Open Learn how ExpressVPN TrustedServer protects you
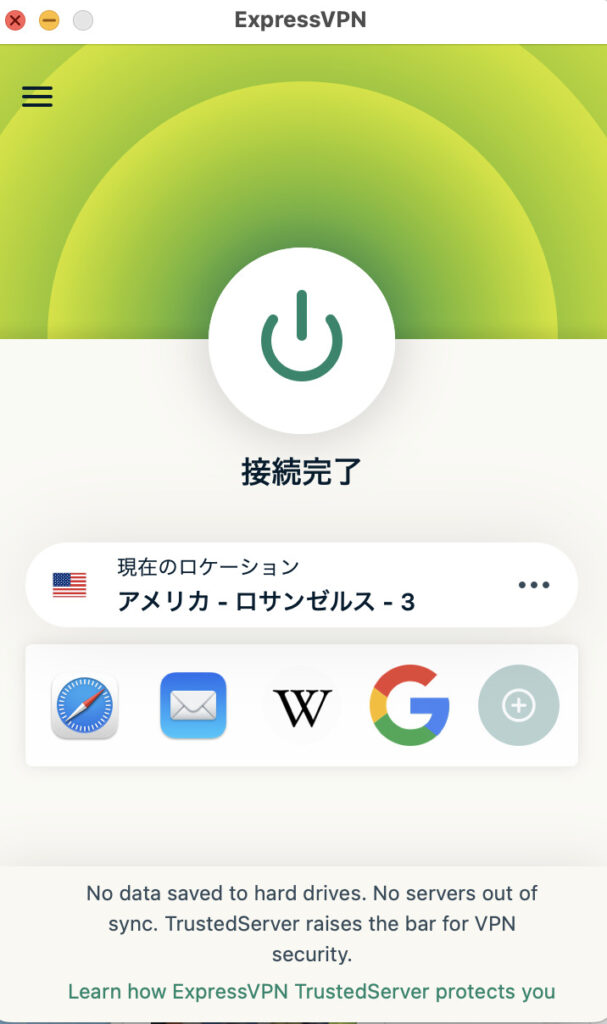607x1024 pixels. point(311,992)
